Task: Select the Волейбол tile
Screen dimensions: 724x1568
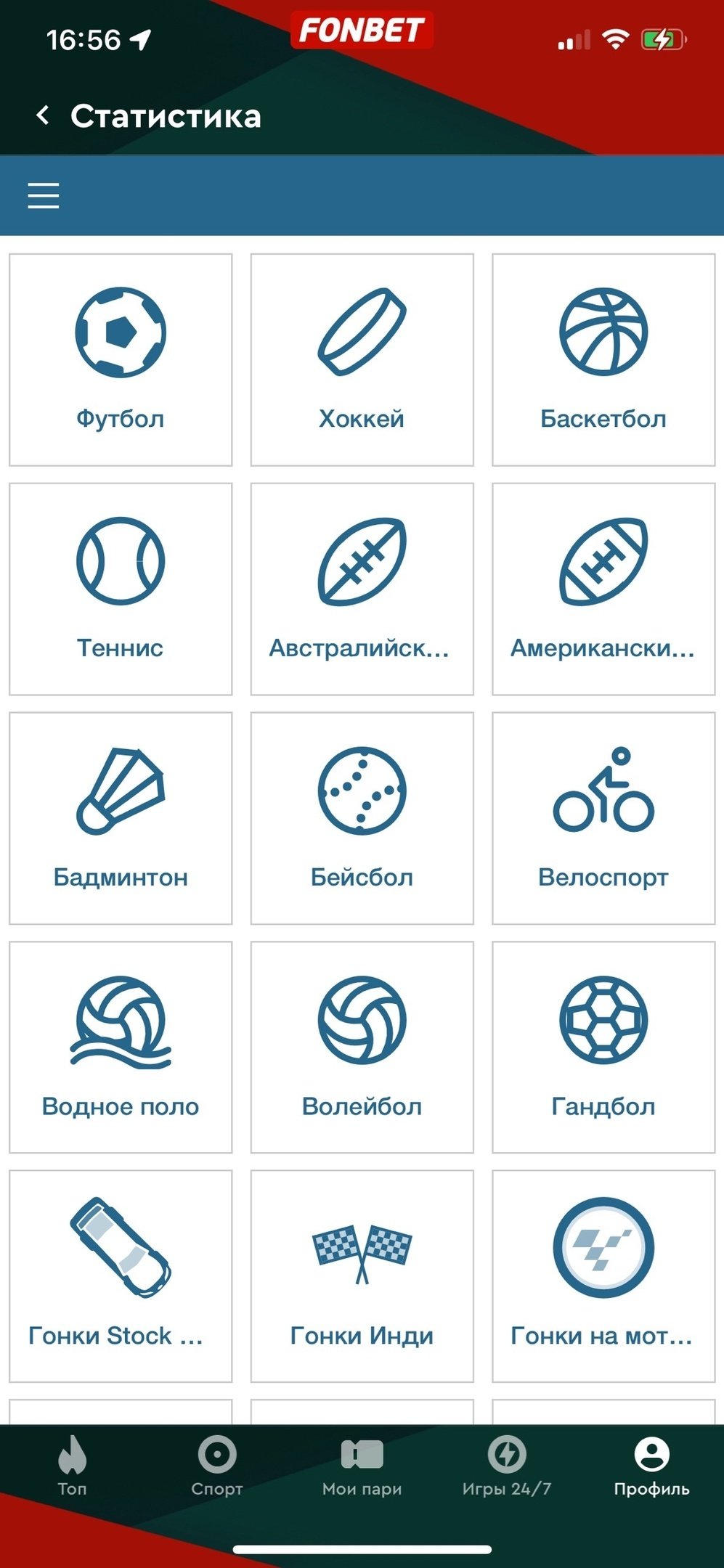Action: click(x=362, y=1047)
